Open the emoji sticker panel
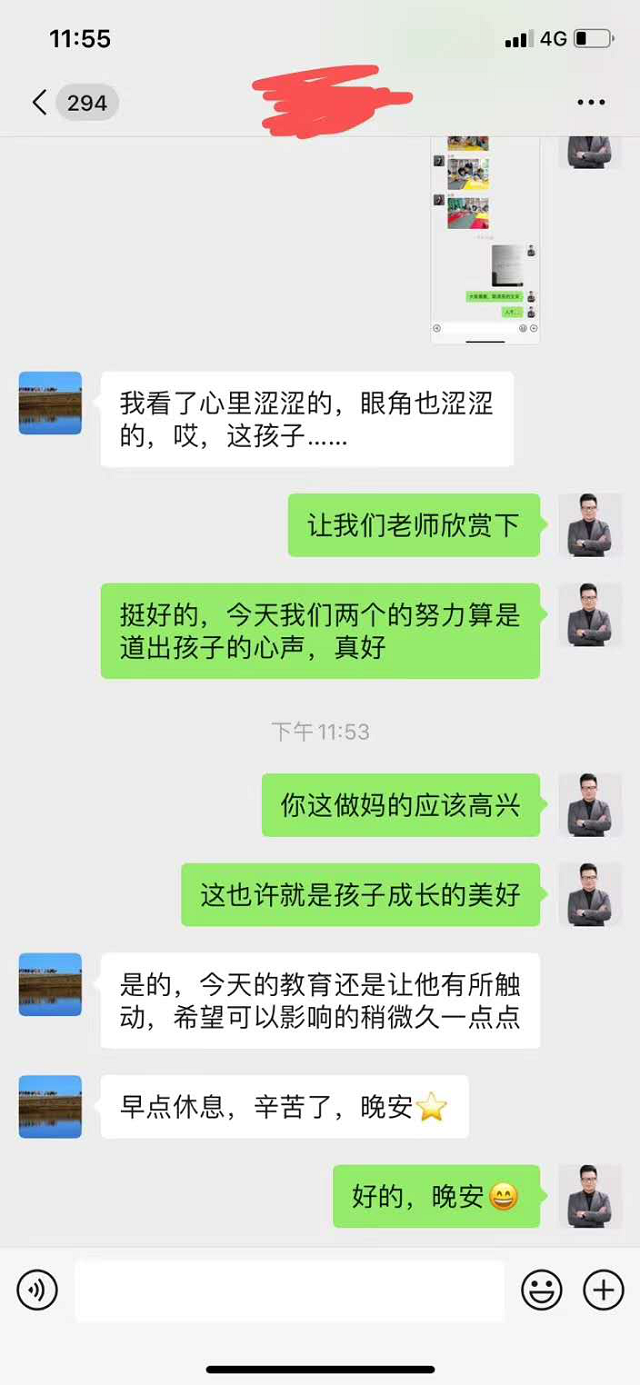This screenshot has width=640, height=1385. [x=541, y=1291]
